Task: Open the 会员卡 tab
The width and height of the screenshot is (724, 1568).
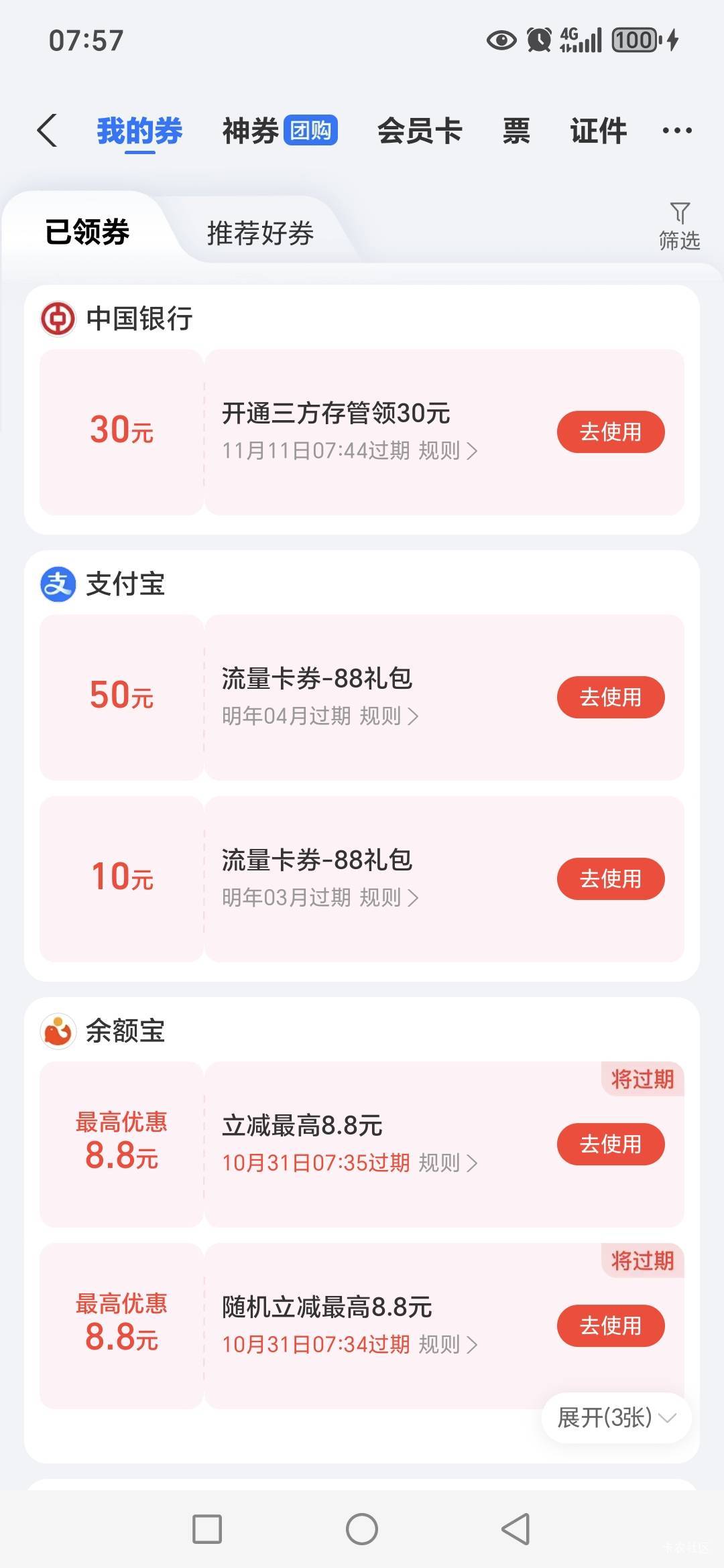Action: click(x=420, y=130)
